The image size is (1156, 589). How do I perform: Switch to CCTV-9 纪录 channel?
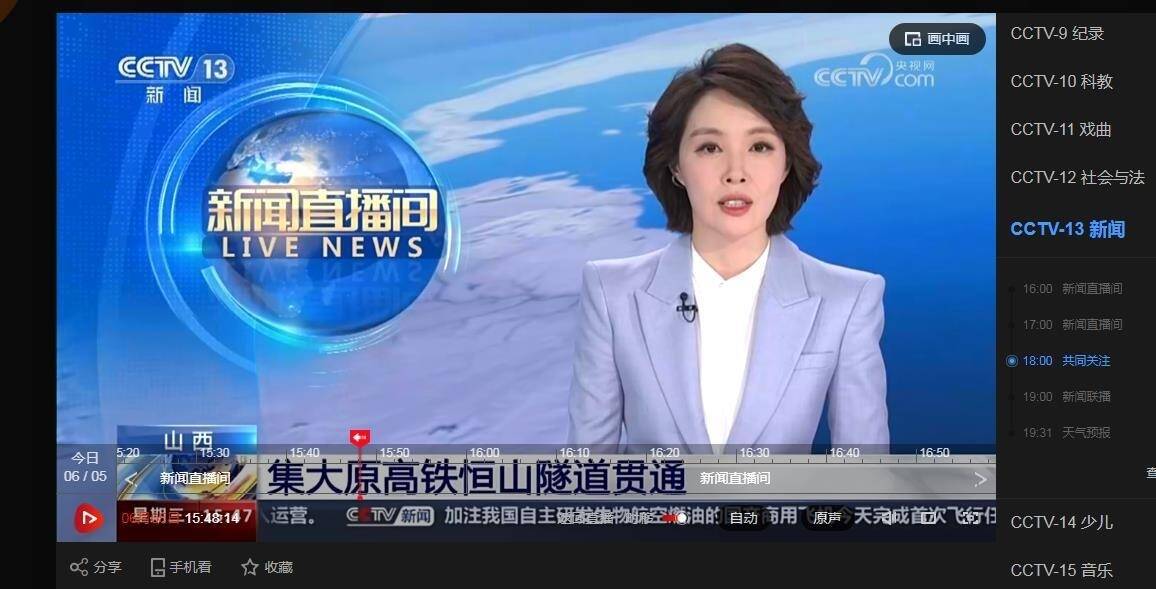[x=1057, y=33]
